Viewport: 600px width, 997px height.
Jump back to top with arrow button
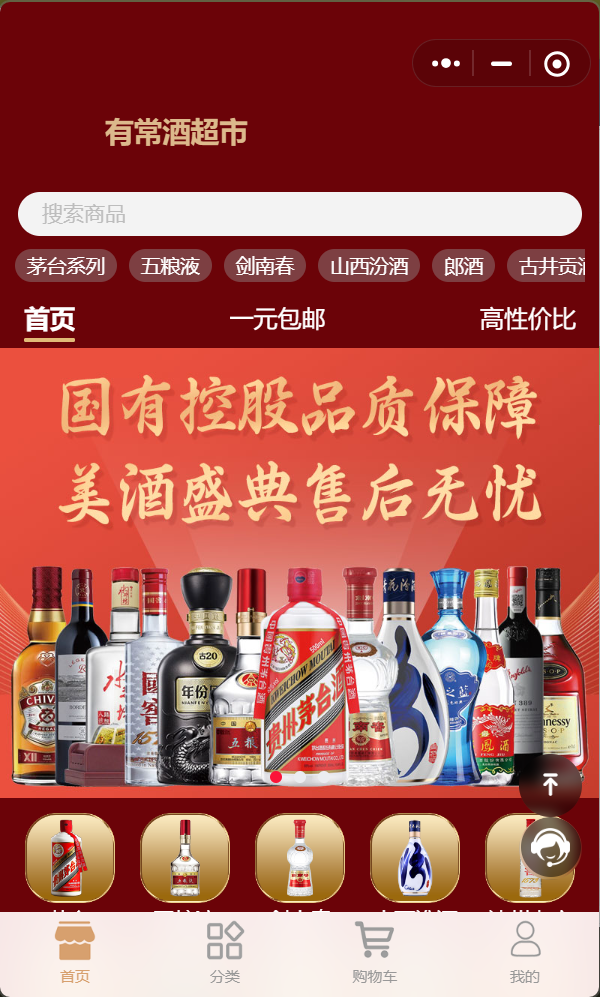pyautogui.click(x=549, y=785)
